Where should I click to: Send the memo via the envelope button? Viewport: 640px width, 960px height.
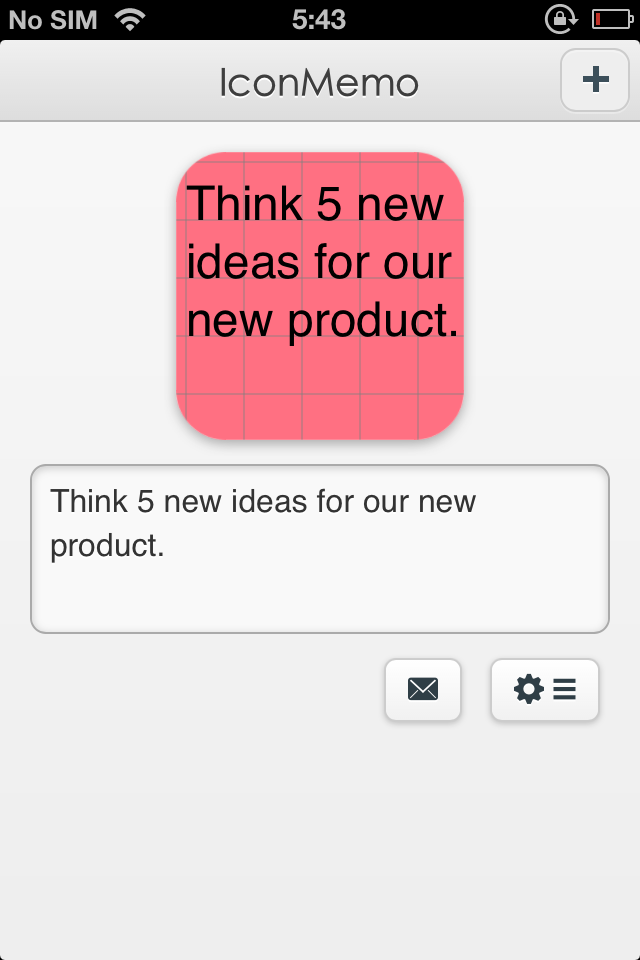pos(423,689)
